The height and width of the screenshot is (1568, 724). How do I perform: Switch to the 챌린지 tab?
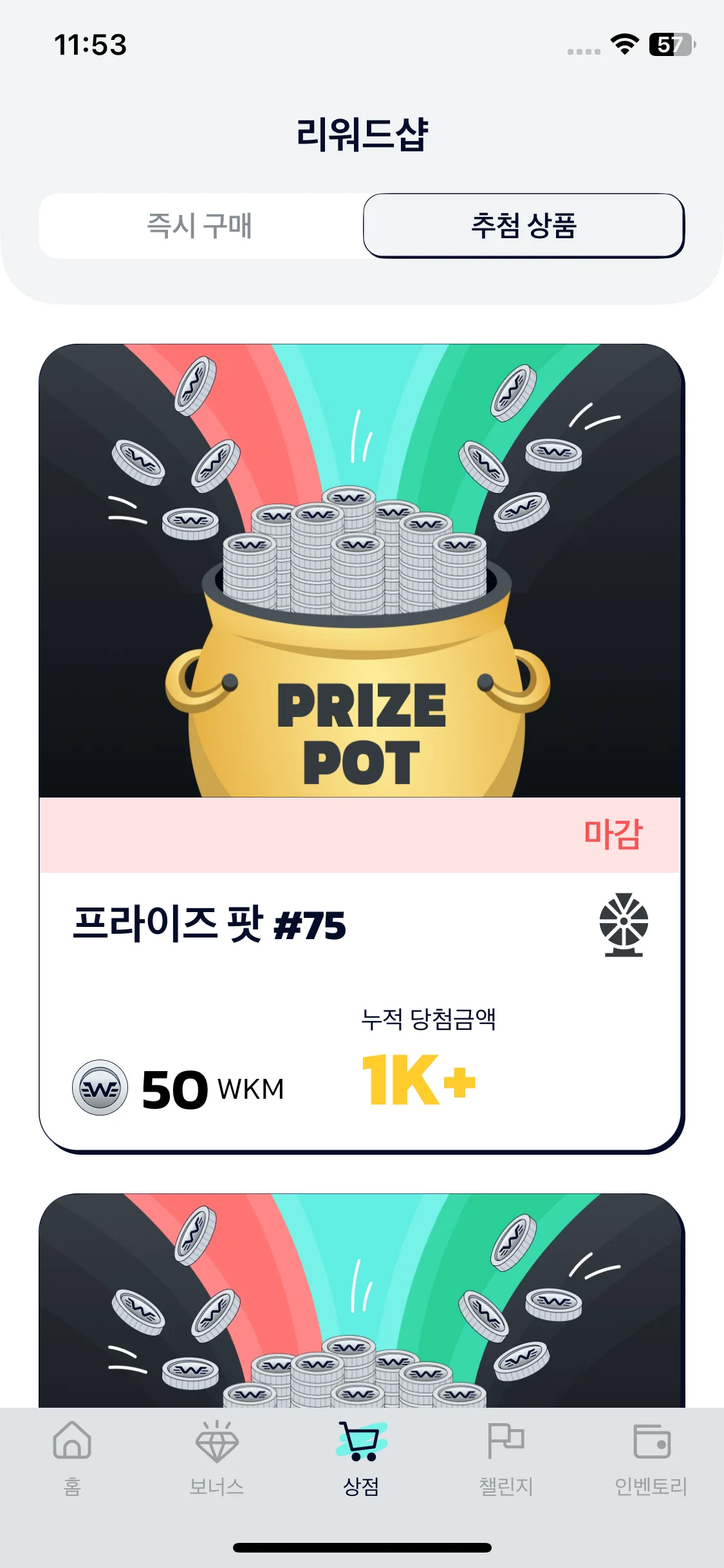(506, 1457)
